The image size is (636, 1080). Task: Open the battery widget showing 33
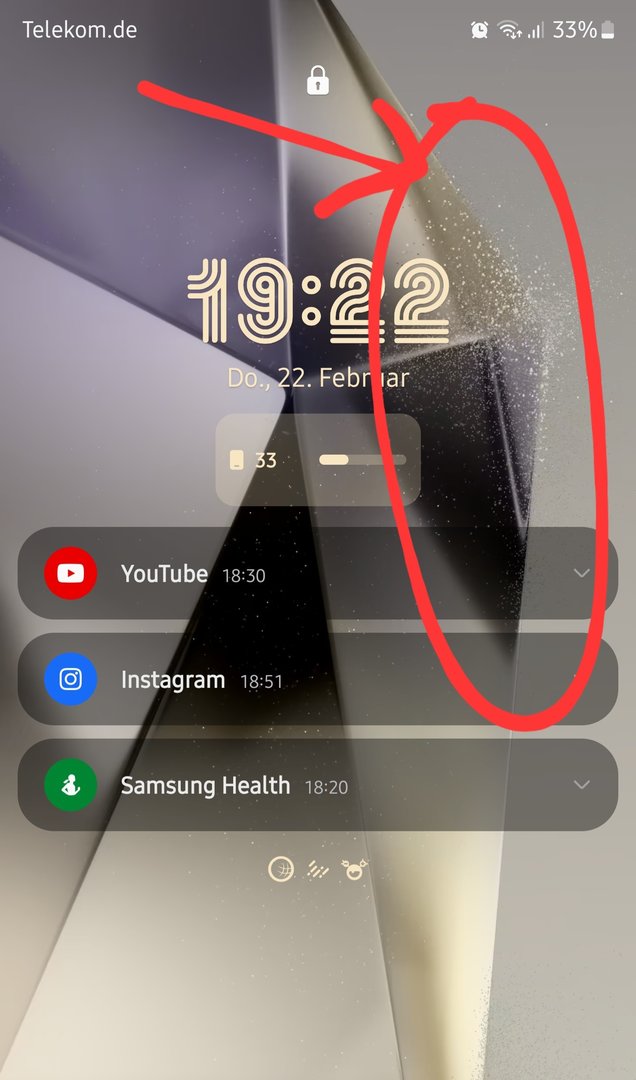point(318,460)
